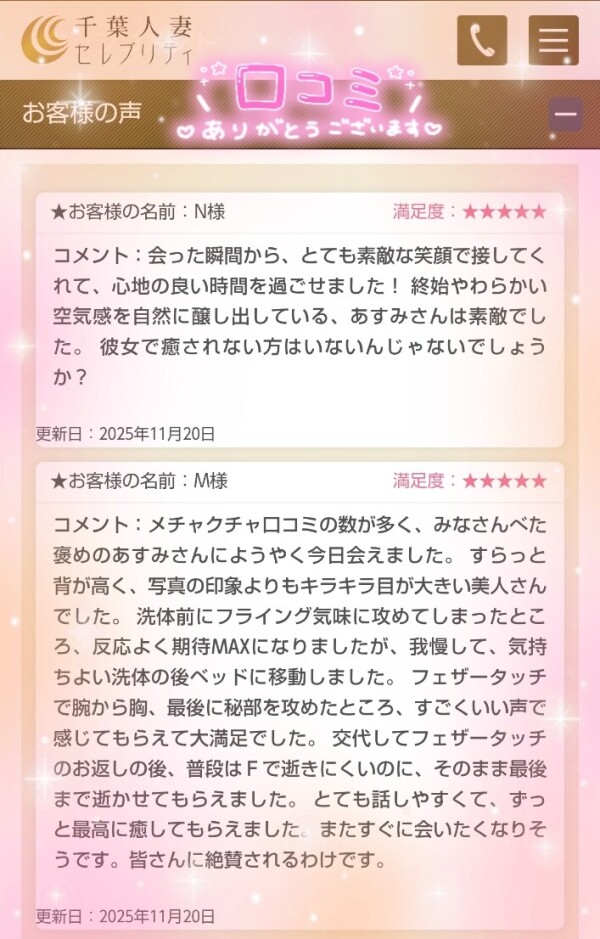Image resolution: width=600 pixels, height=939 pixels.
Task: Open the 千葉人妻セレブリティ home logo
Action: (x=108, y=40)
